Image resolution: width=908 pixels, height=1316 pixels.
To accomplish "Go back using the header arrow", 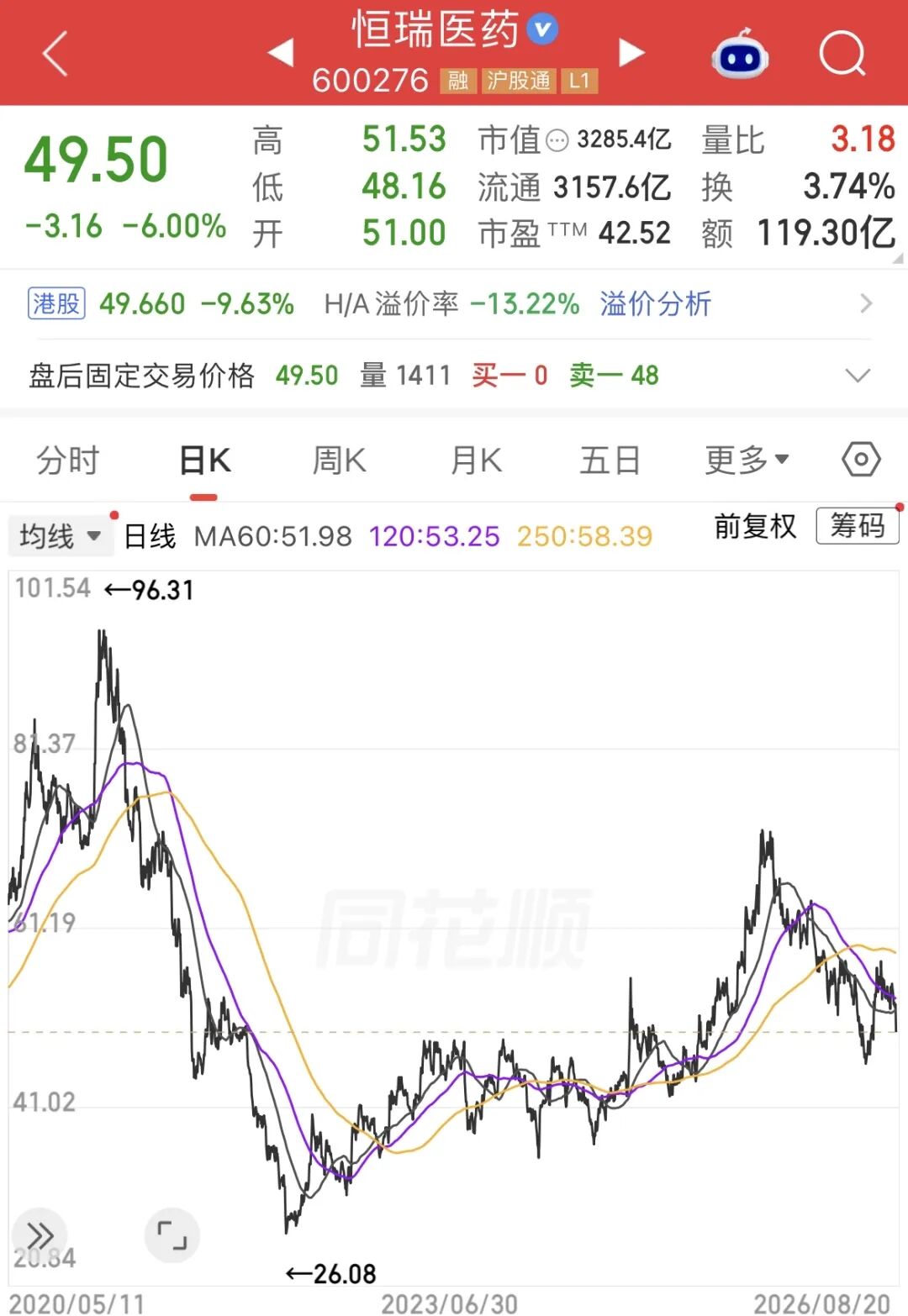I will tap(55, 54).
